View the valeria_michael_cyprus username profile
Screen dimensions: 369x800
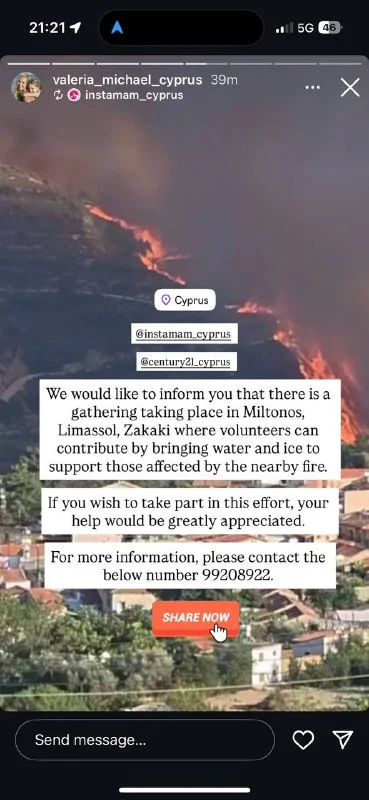pyautogui.click(x=128, y=80)
